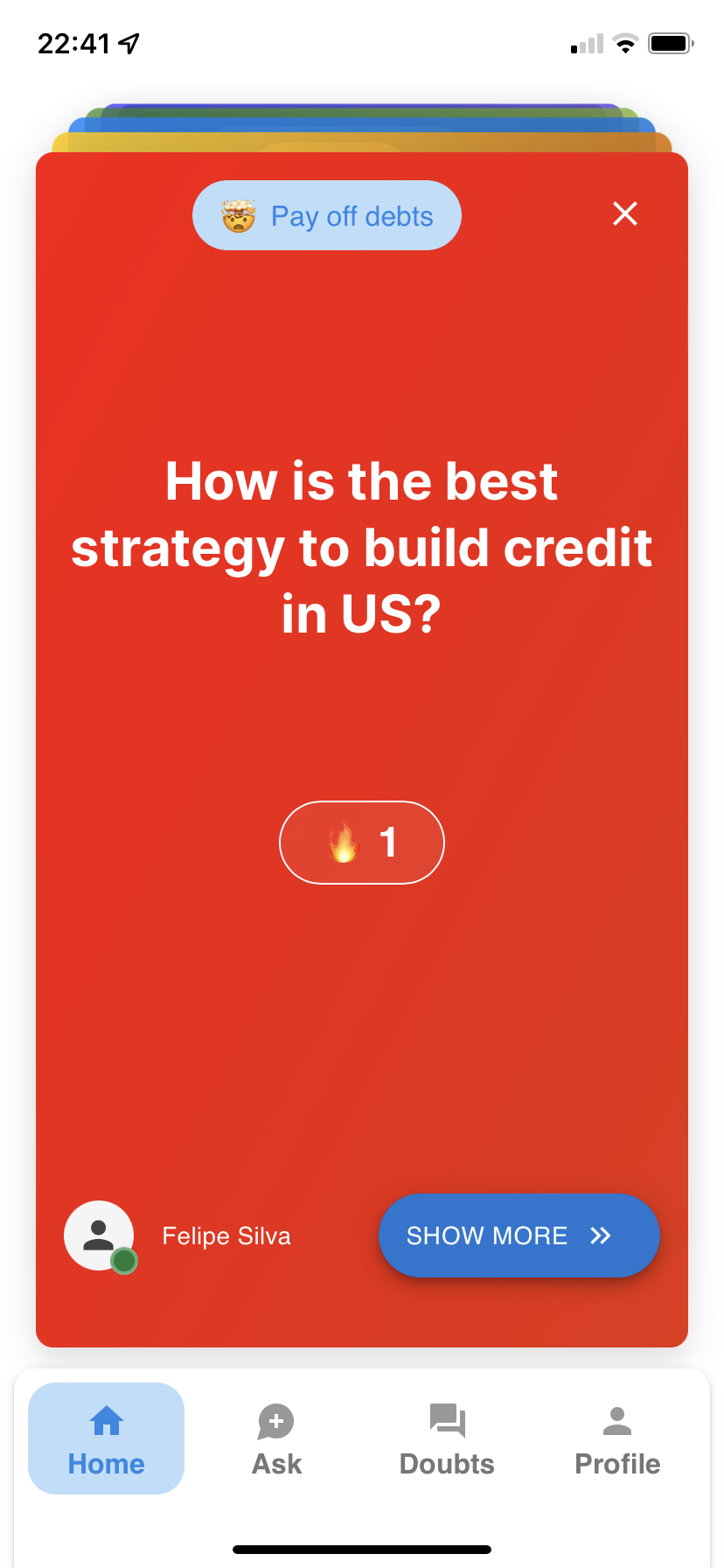Screen dimensions: 724x1568
Task: Switch to the Home tab
Action: coord(107,1438)
